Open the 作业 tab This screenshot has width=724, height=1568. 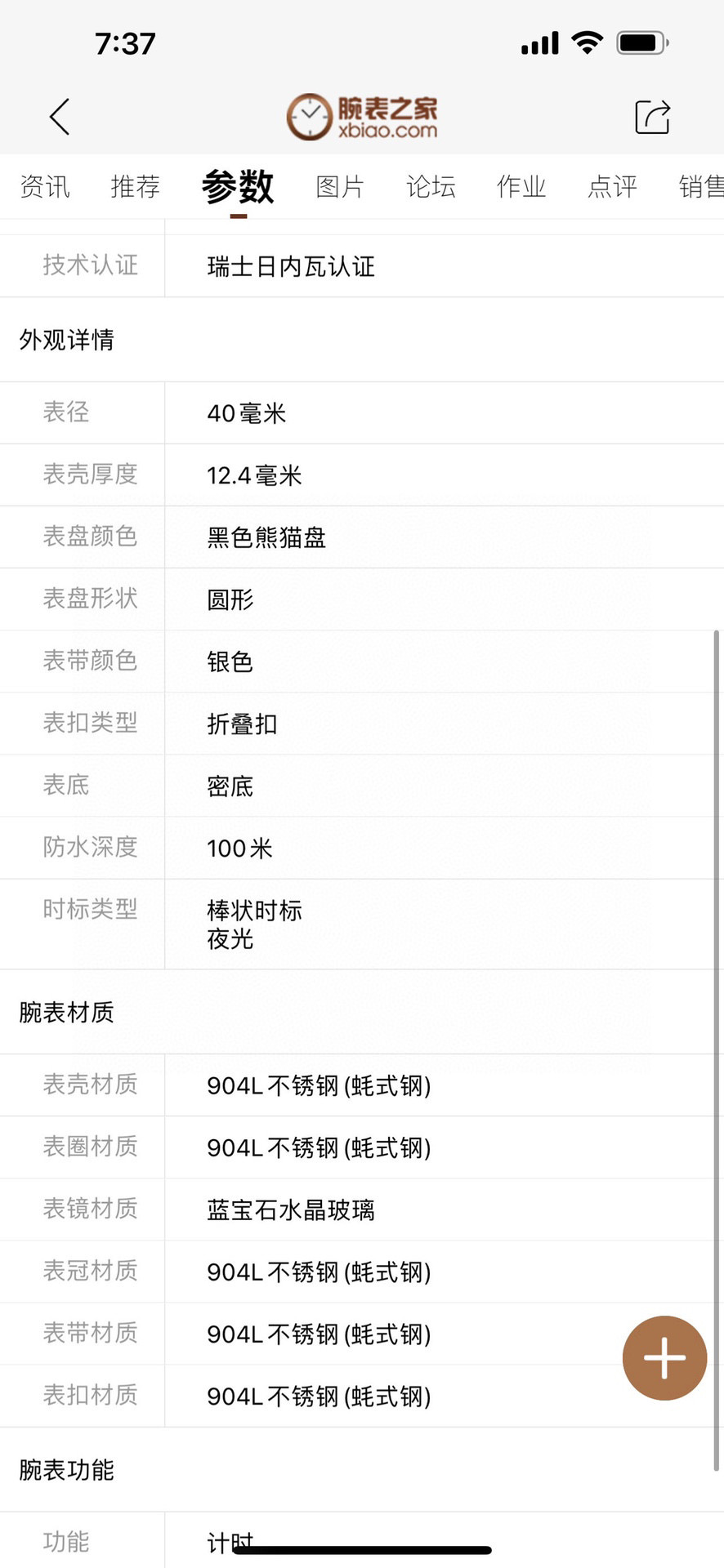[x=521, y=187]
